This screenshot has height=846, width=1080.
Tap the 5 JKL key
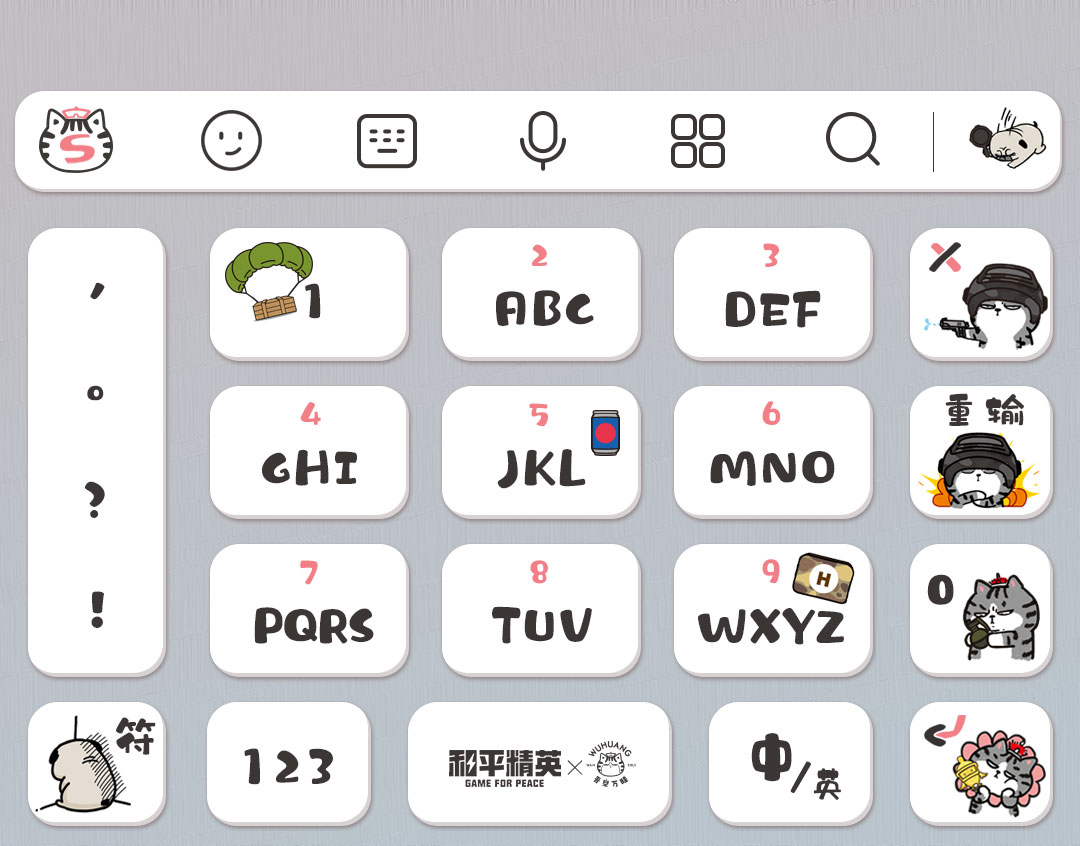click(x=541, y=451)
